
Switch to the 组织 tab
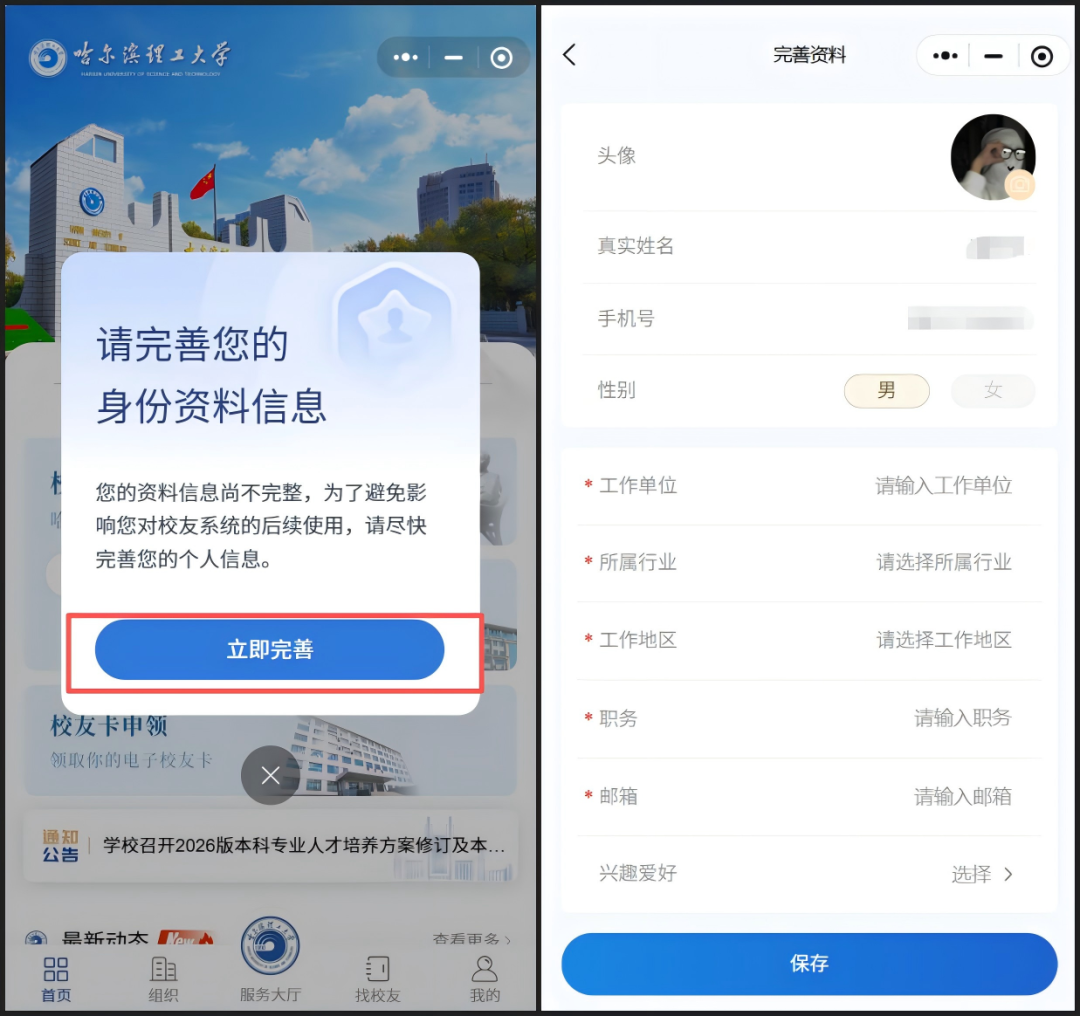coord(163,979)
